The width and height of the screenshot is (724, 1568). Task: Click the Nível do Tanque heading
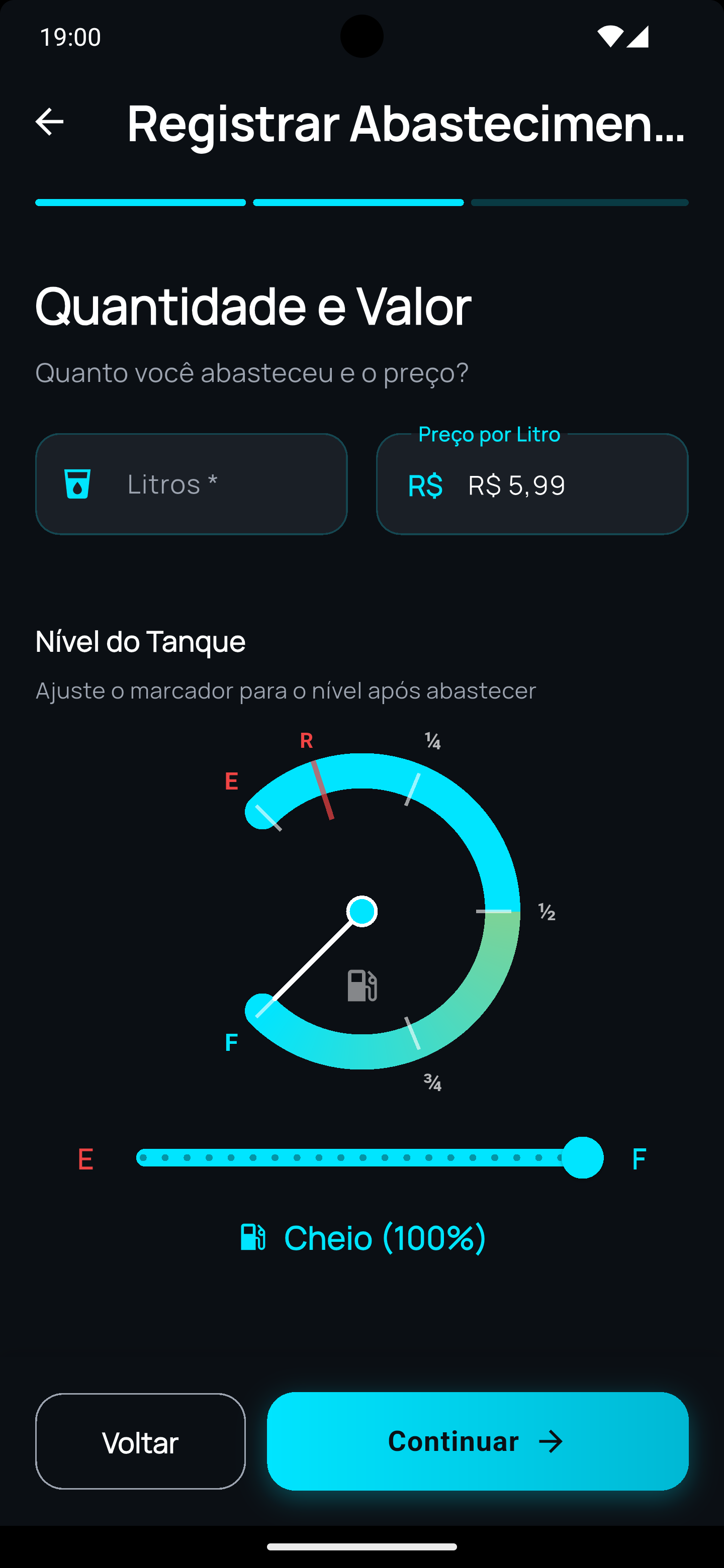pos(139,641)
